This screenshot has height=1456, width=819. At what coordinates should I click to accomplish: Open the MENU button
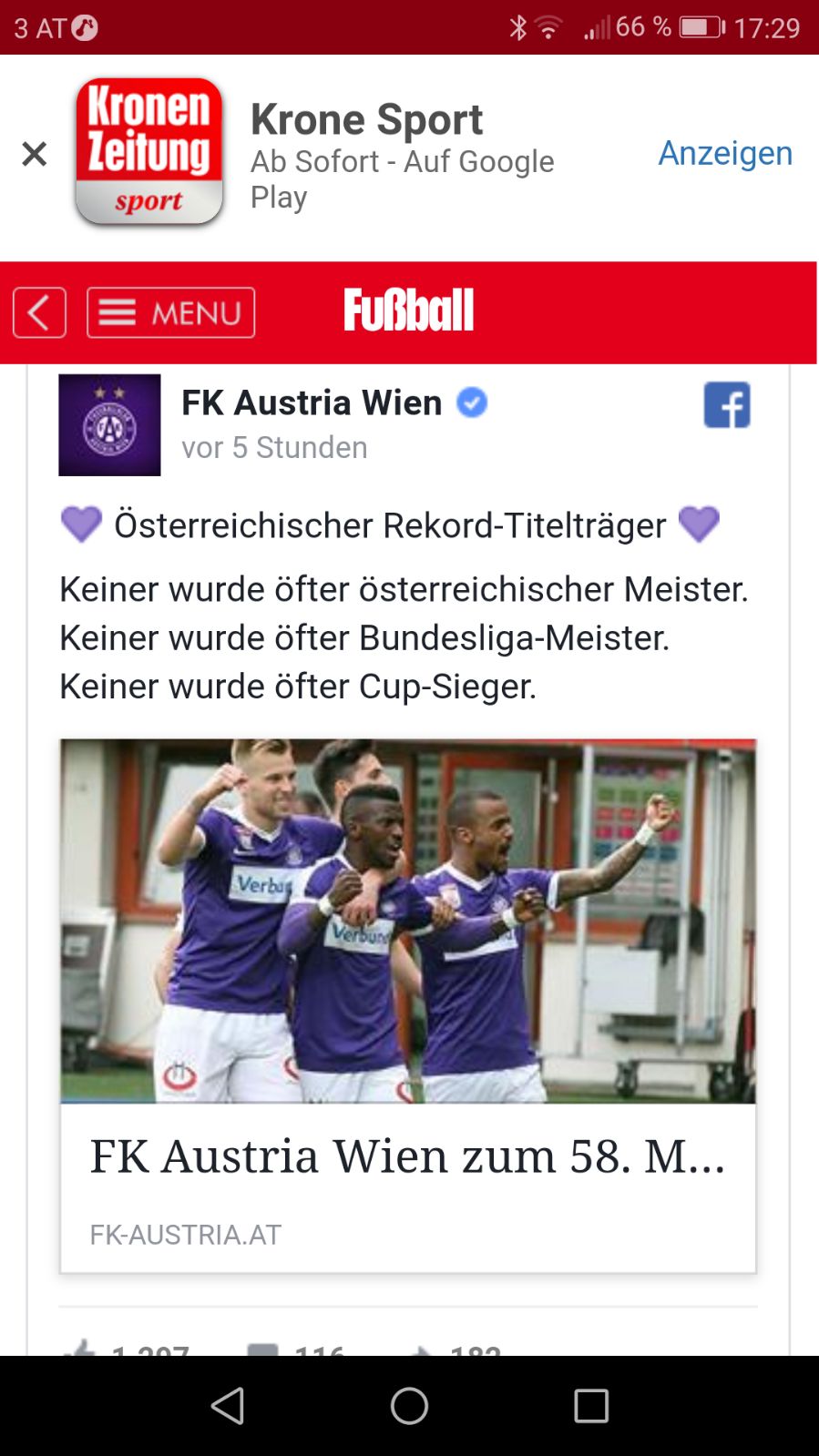point(170,313)
